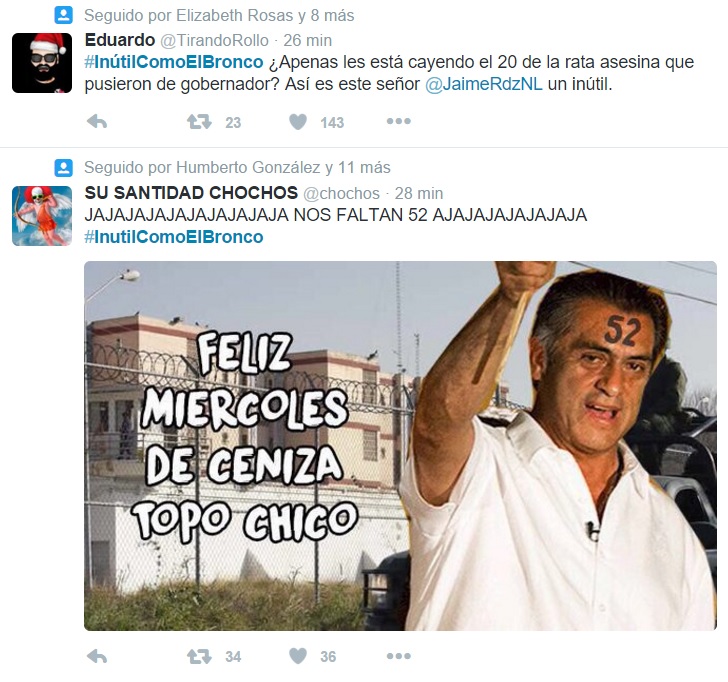The image size is (728, 682).
Task: Open the Topo Chico image in chochos' tweet
Action: (400, 445)
